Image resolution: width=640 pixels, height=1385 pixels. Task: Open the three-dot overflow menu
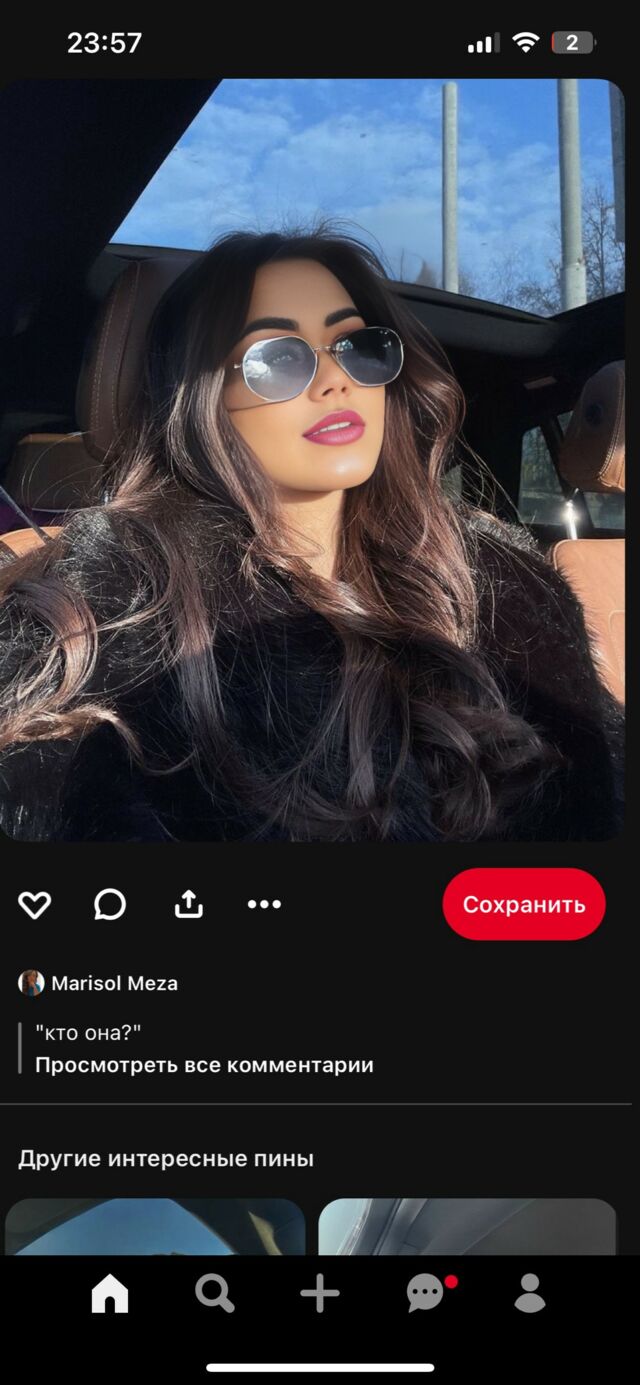click(264, 905)
